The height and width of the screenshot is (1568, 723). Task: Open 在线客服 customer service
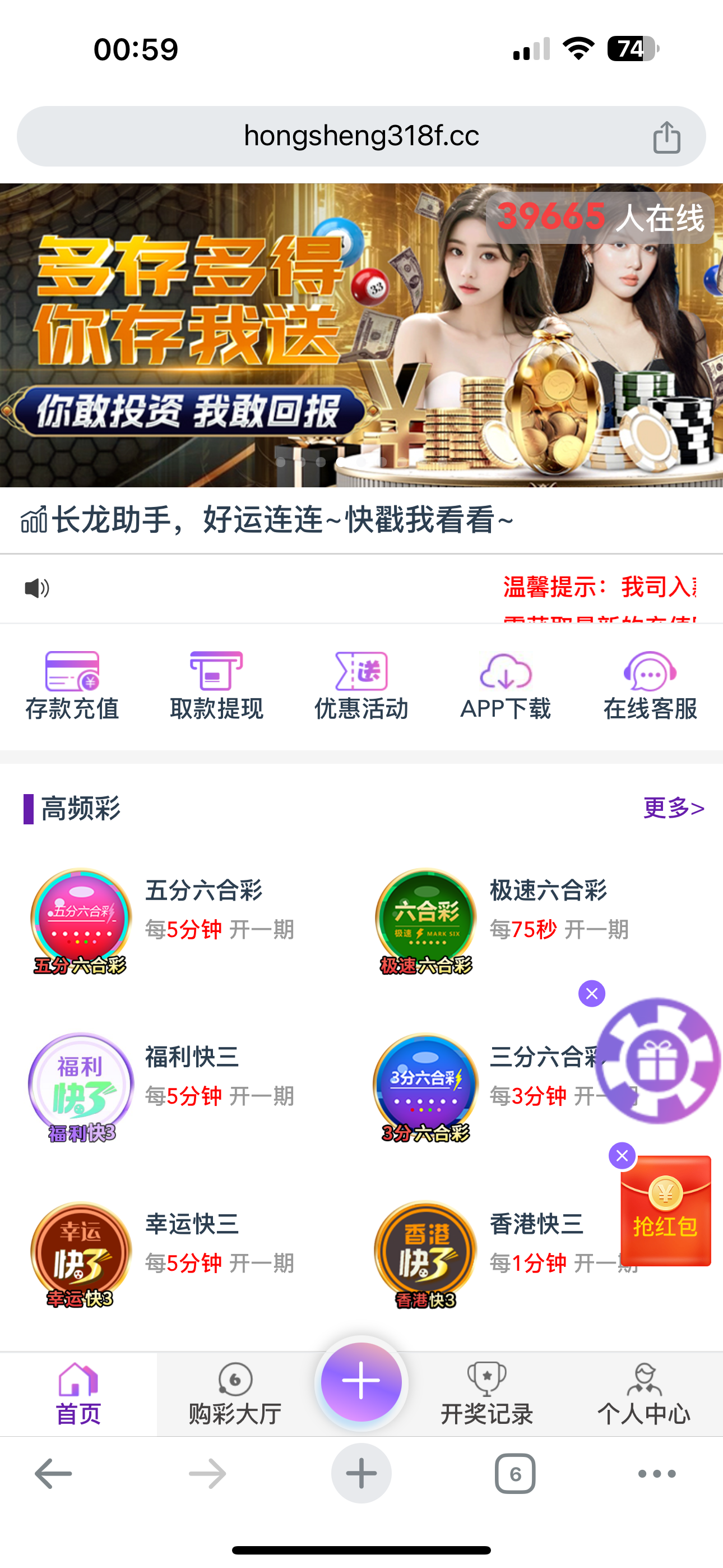click(x=650, y=683)
